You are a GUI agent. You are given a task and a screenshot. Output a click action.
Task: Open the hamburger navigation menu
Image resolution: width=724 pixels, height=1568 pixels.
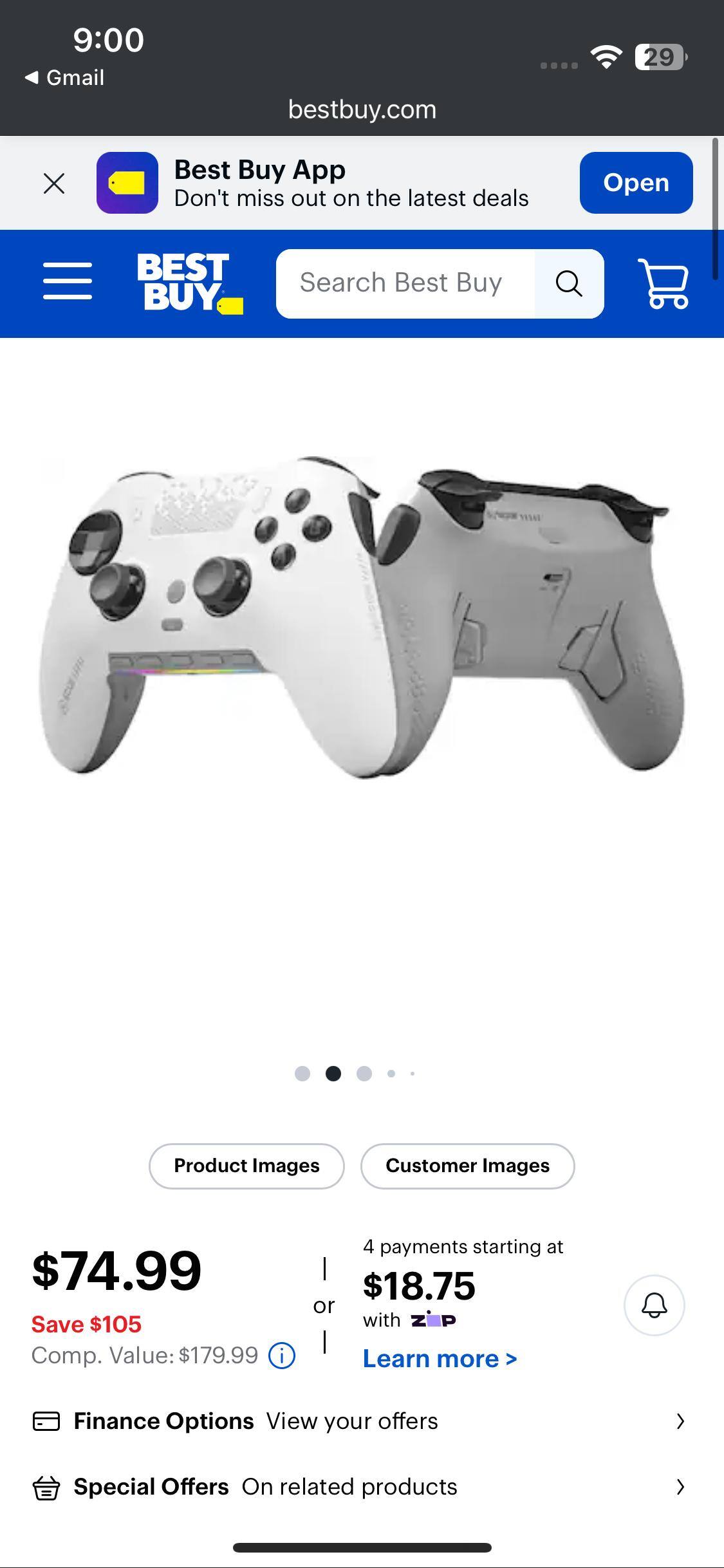tap(68, 281)
